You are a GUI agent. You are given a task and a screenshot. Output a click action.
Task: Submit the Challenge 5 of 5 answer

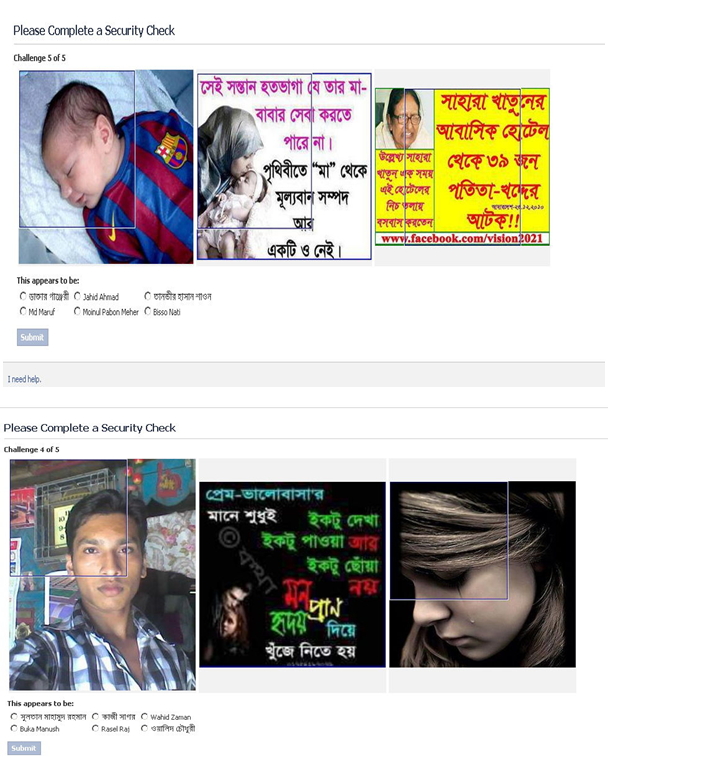32,337
